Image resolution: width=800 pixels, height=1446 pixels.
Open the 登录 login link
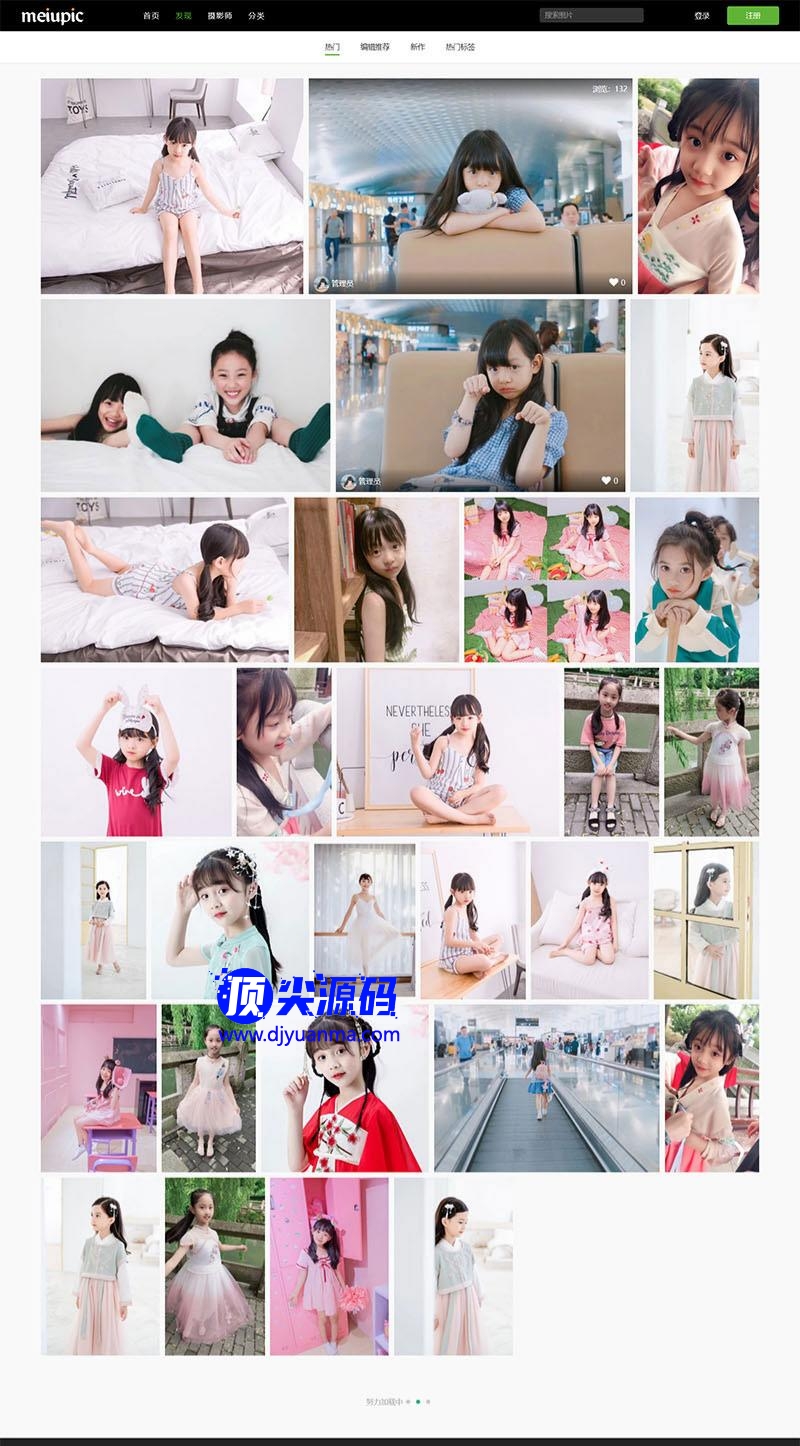pos(702,16)
